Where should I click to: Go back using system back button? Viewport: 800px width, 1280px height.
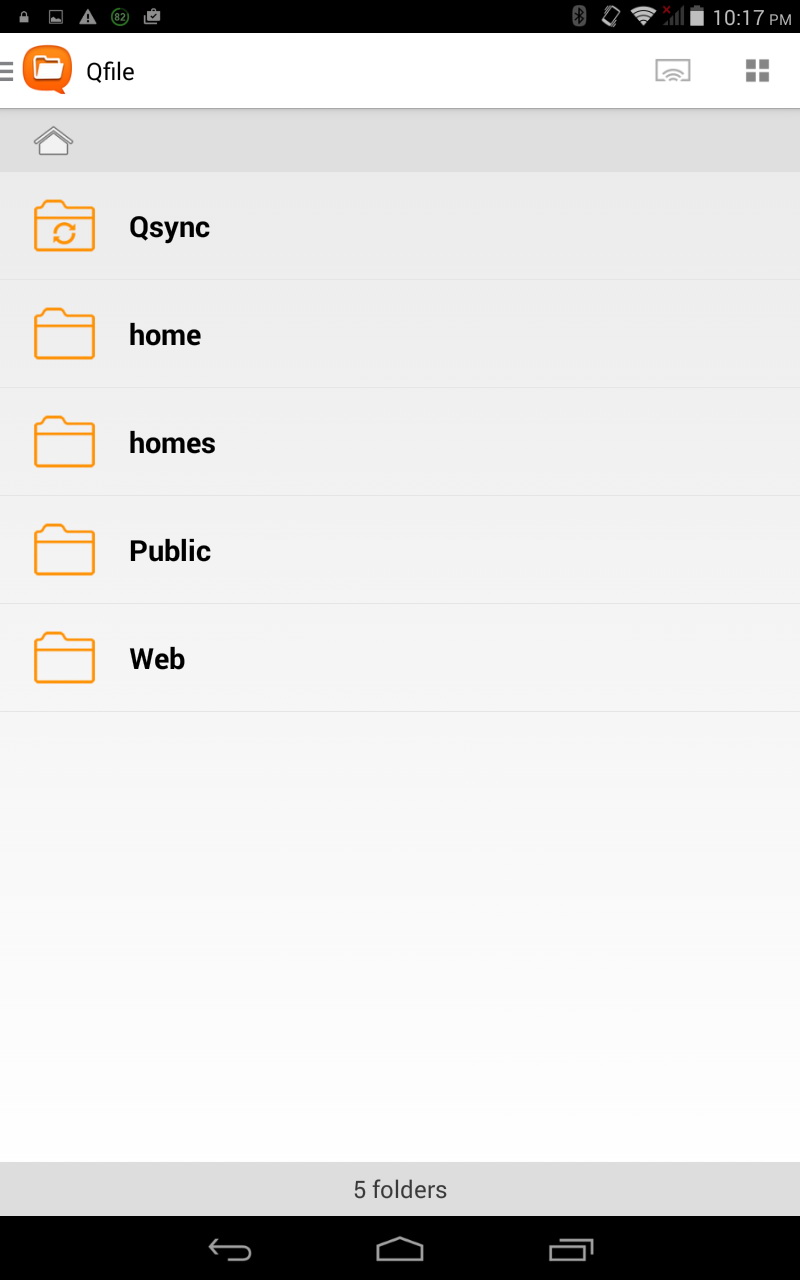point(230,1249)
